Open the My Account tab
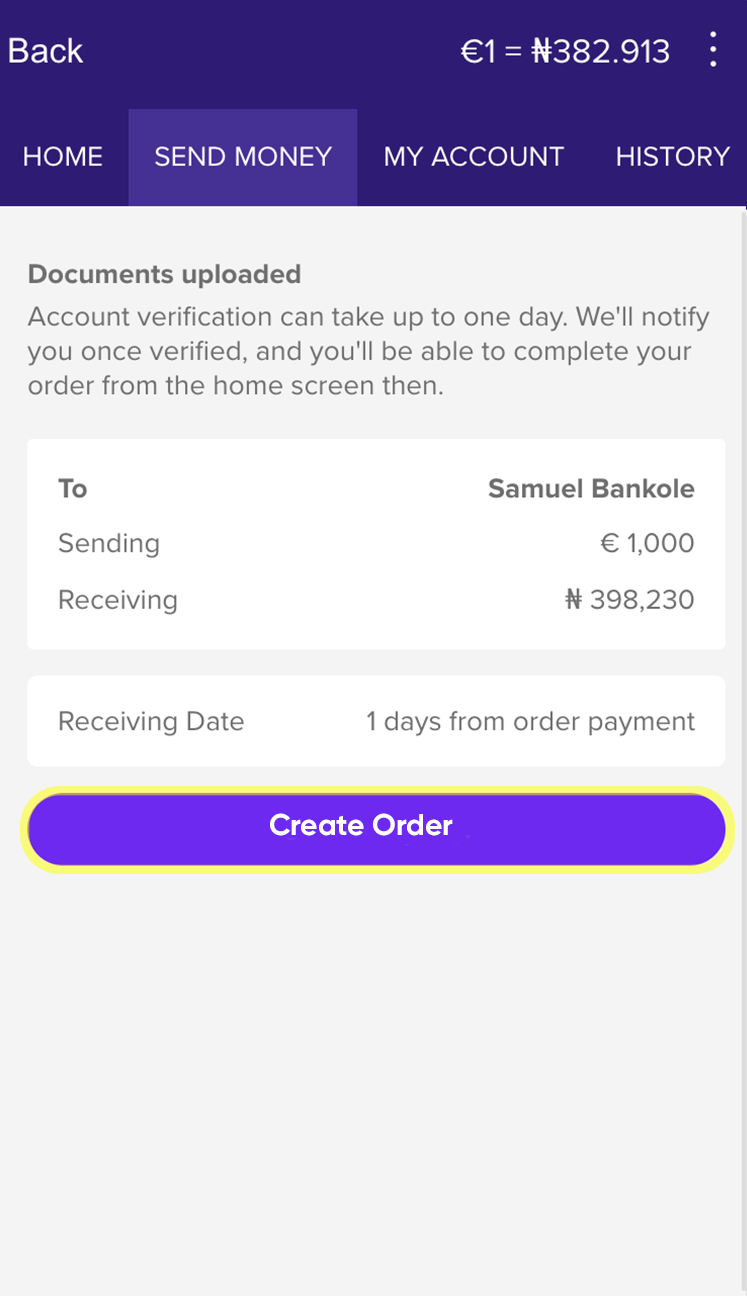The height and width of the screenshot is (1296, 747). pos(474,157)
